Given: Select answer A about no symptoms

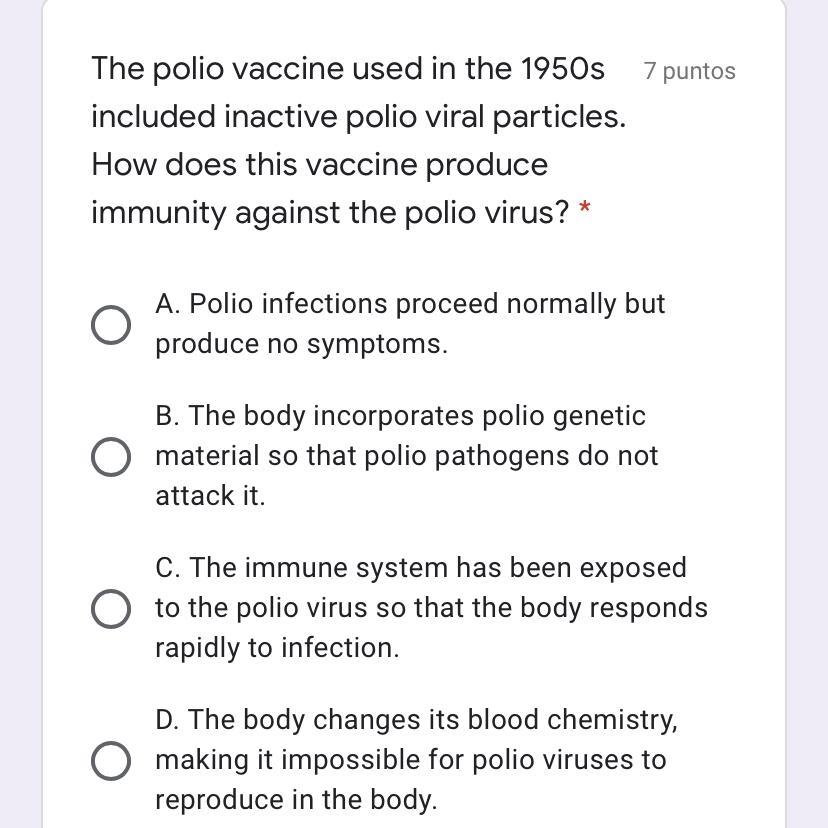Looking at the screenshot, I should (110, 325).
